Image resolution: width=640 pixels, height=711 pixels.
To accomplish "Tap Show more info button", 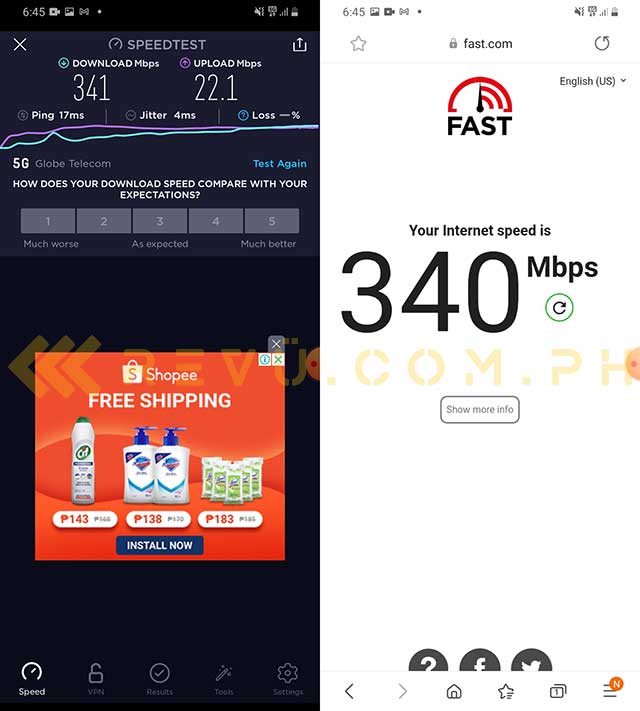I will pyautogui.click(x=480, y=409).
